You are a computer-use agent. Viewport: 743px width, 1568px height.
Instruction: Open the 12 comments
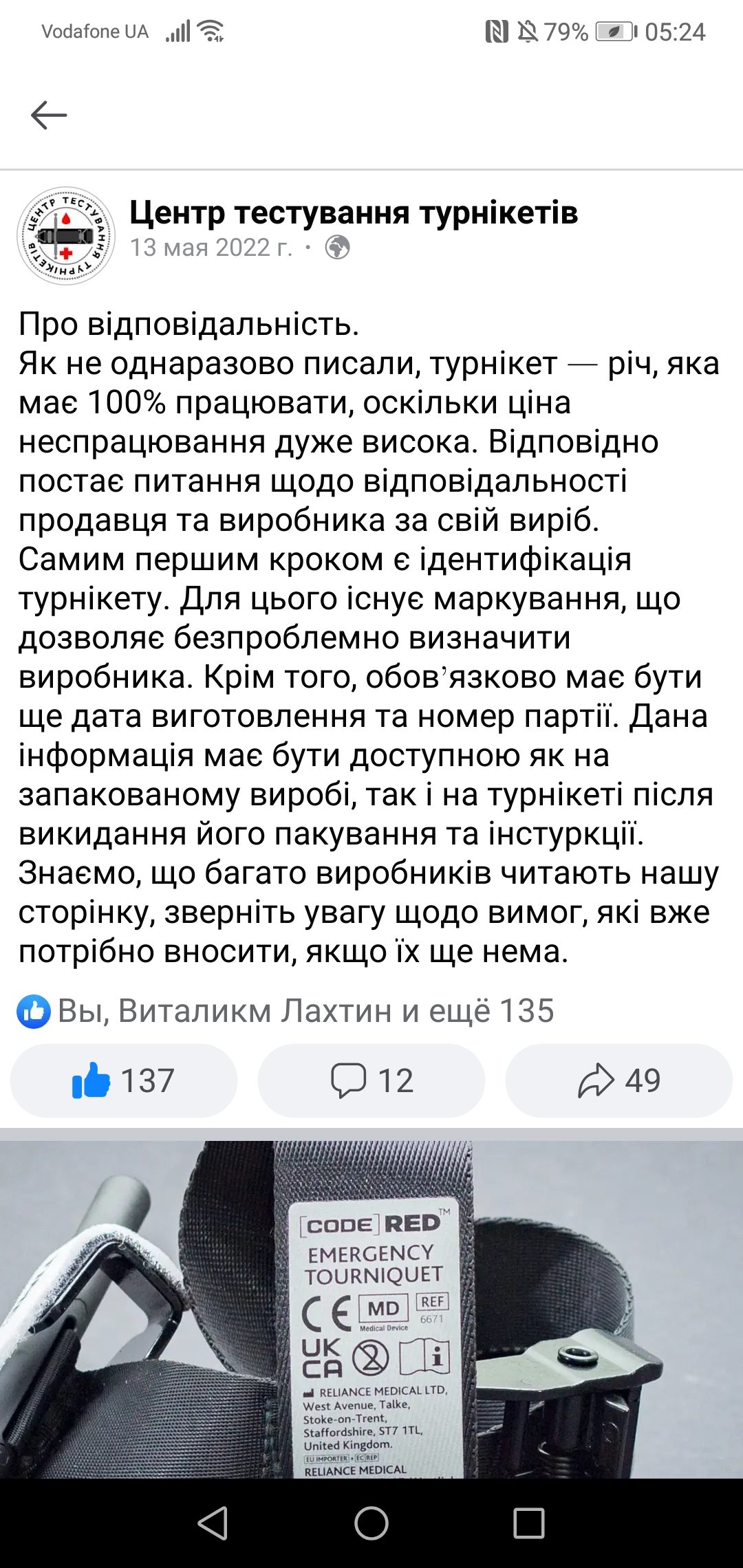(x=371, y=1080)
